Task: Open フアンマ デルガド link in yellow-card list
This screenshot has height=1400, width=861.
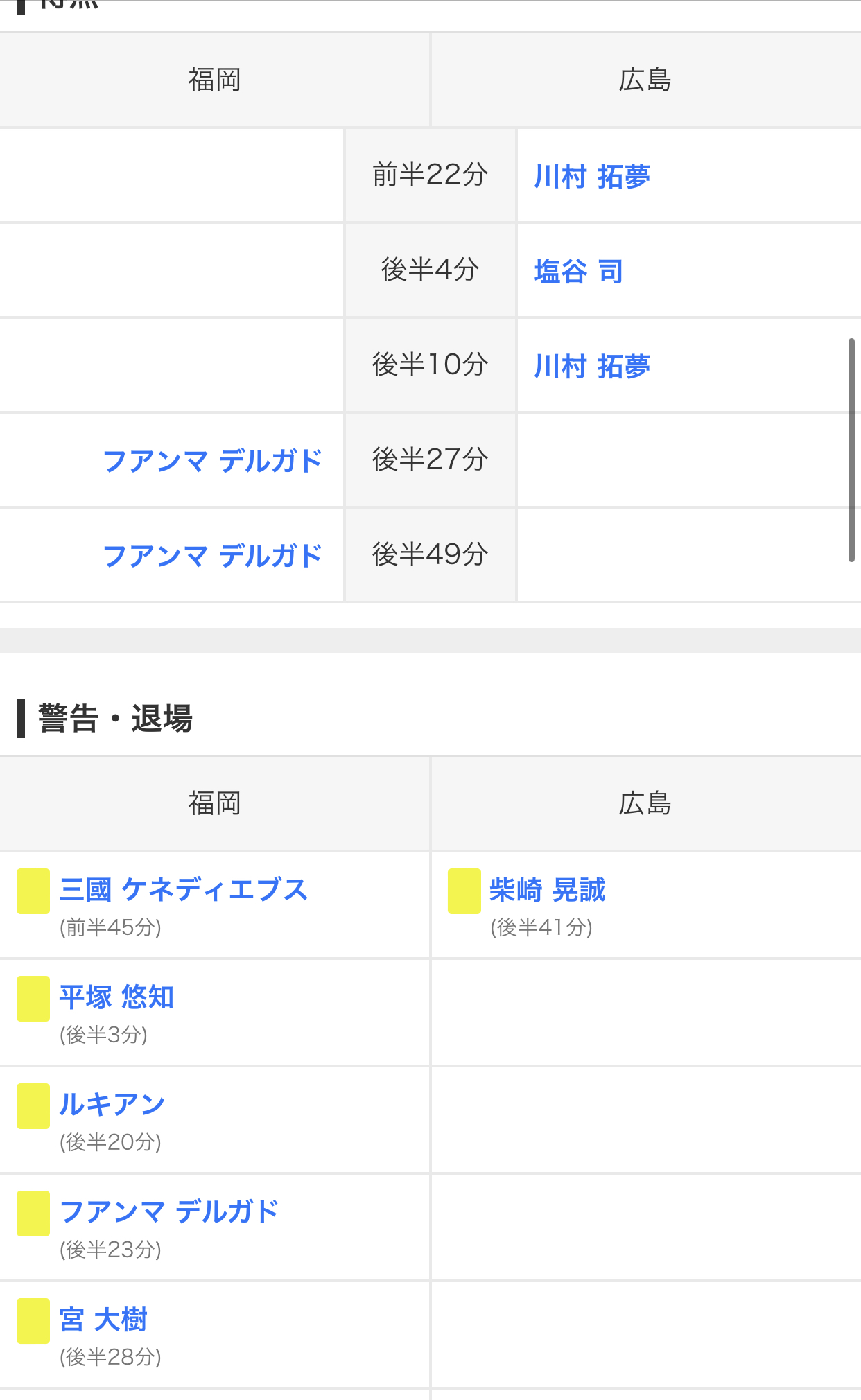Action: [168, 1212]
